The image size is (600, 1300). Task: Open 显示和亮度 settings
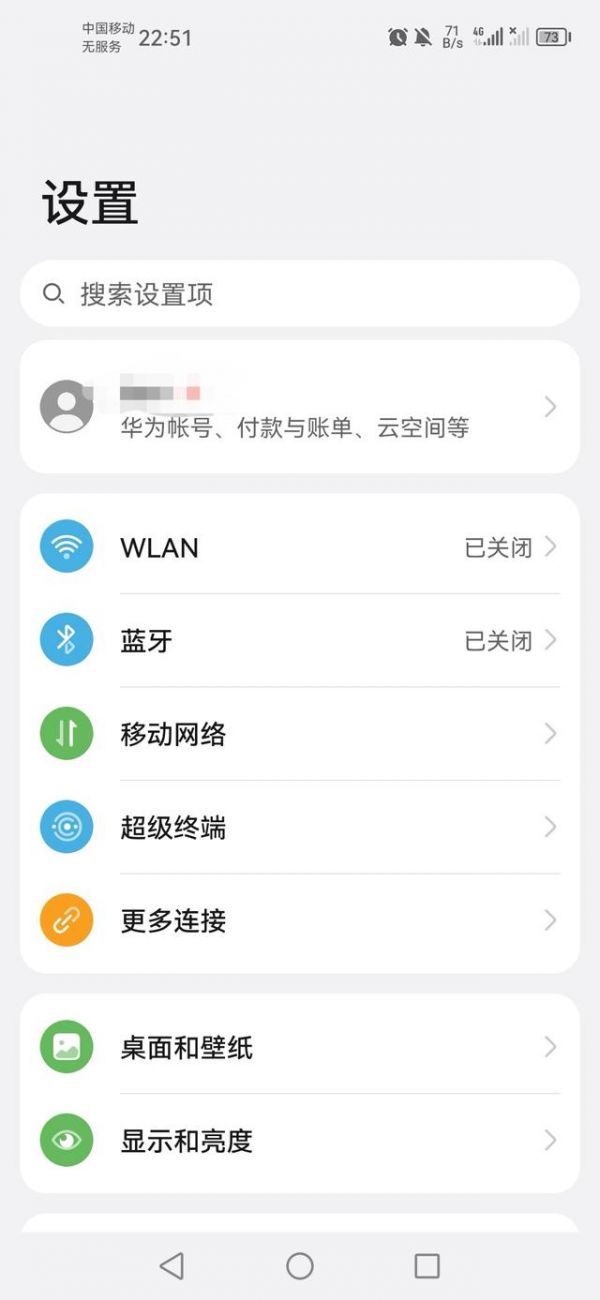click(300, 1140)
